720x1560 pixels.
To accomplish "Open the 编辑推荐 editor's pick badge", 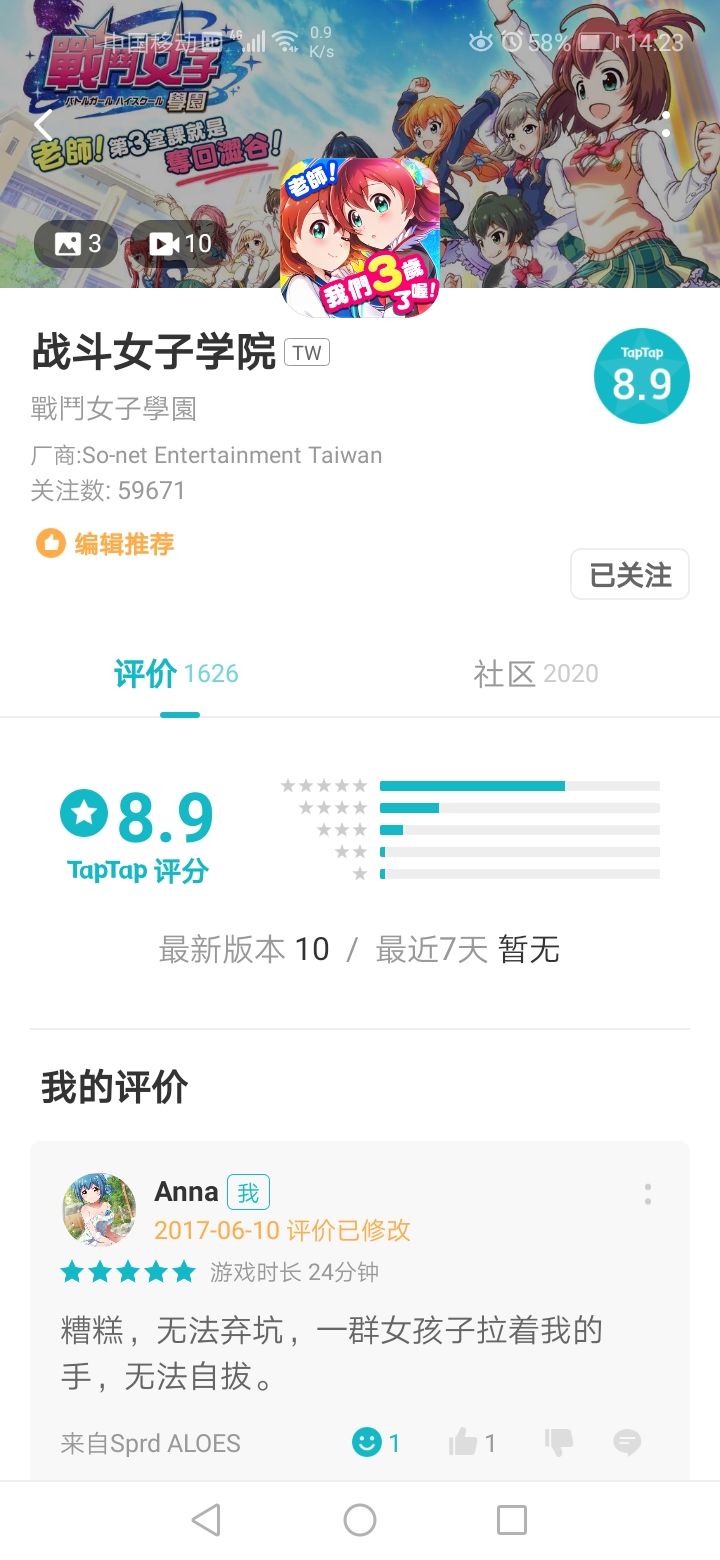I will (x=106, y=544).
